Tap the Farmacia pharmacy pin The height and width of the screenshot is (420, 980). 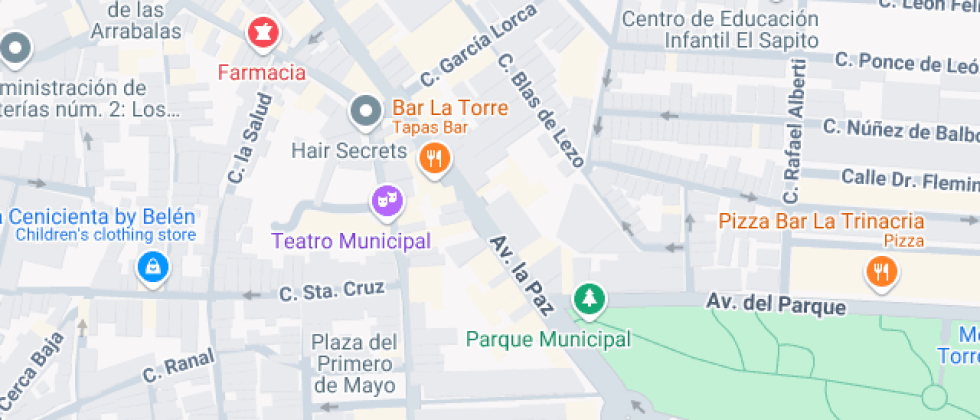[264, 33]
